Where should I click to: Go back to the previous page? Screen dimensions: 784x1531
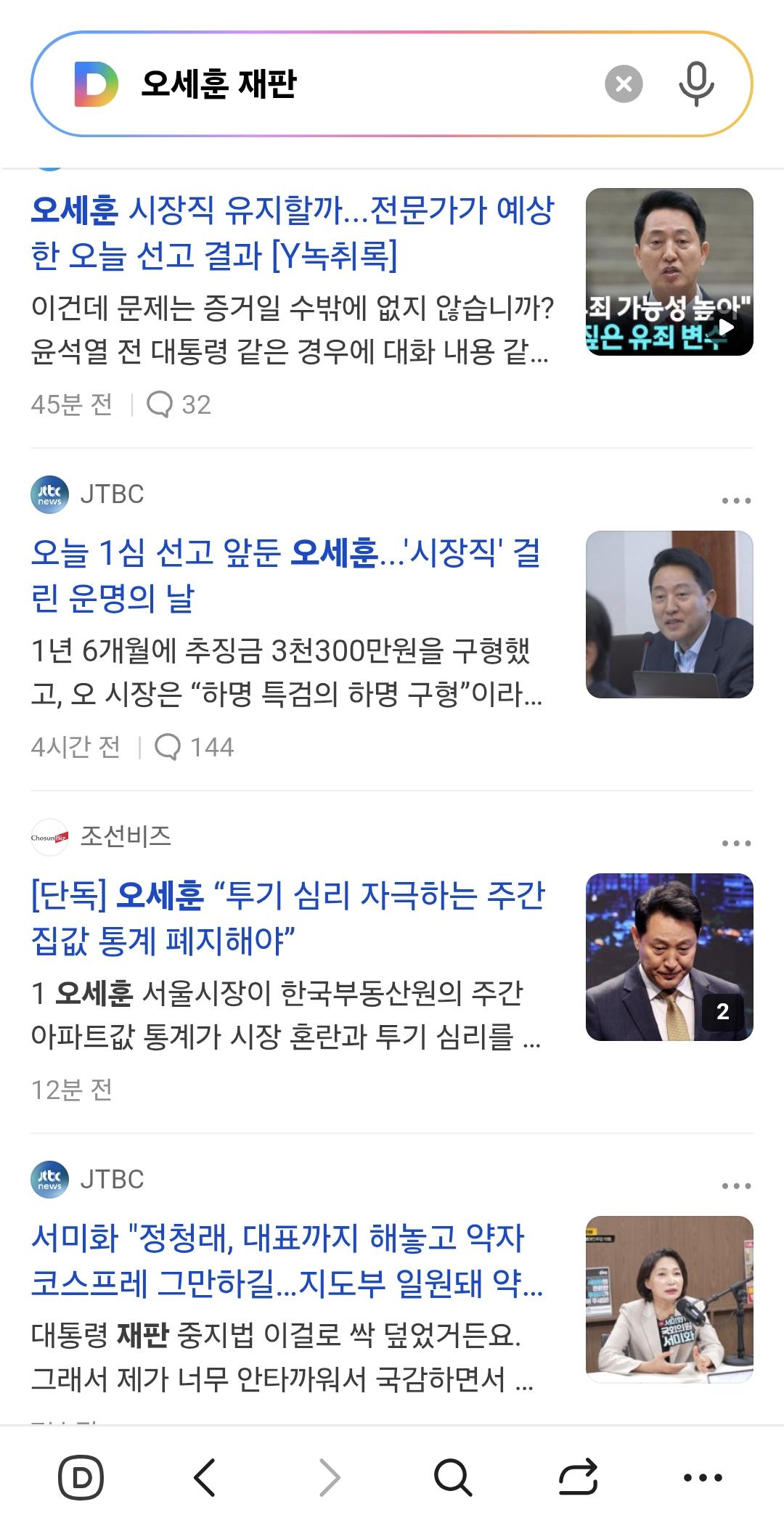tap(205, 1477)
